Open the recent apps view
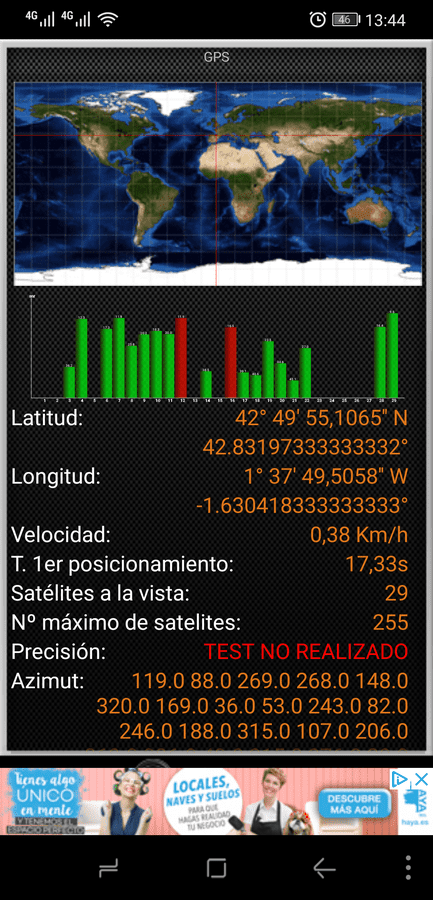Image resolution: width=433 pixels, height=900 pixels. (109, 868)
